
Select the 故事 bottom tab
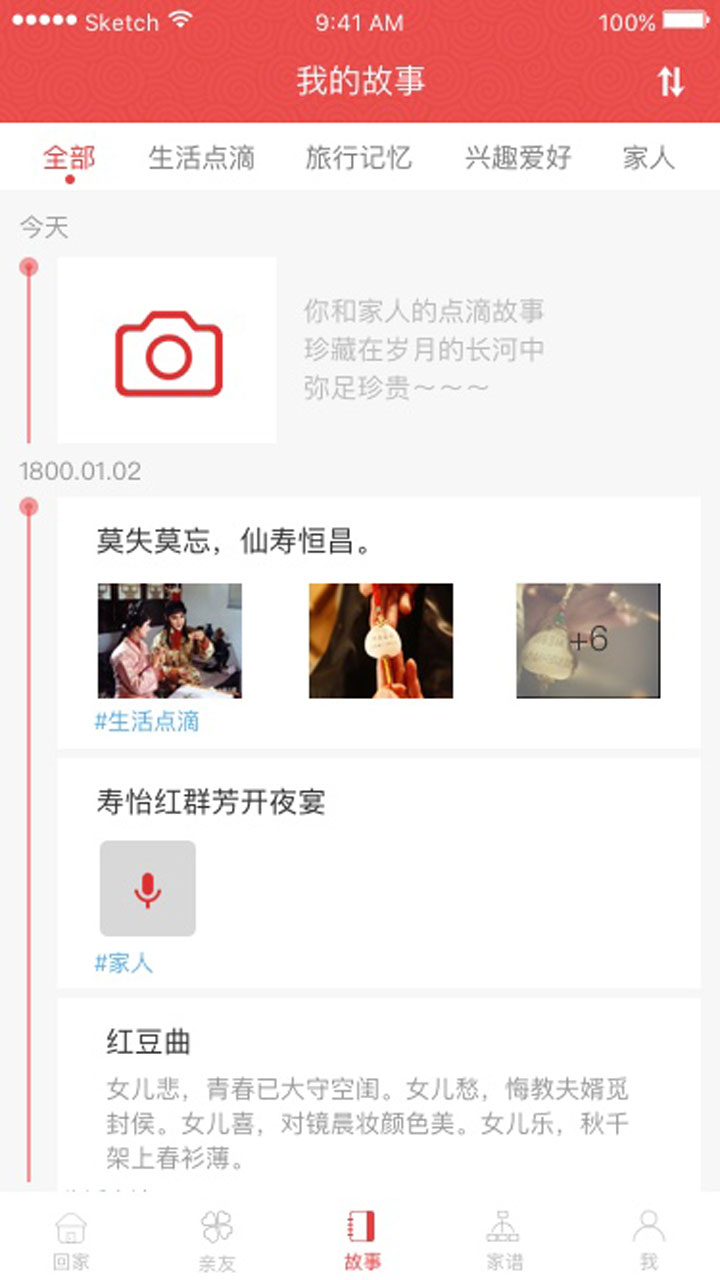pyautogui.click(x=360, y=1240)
